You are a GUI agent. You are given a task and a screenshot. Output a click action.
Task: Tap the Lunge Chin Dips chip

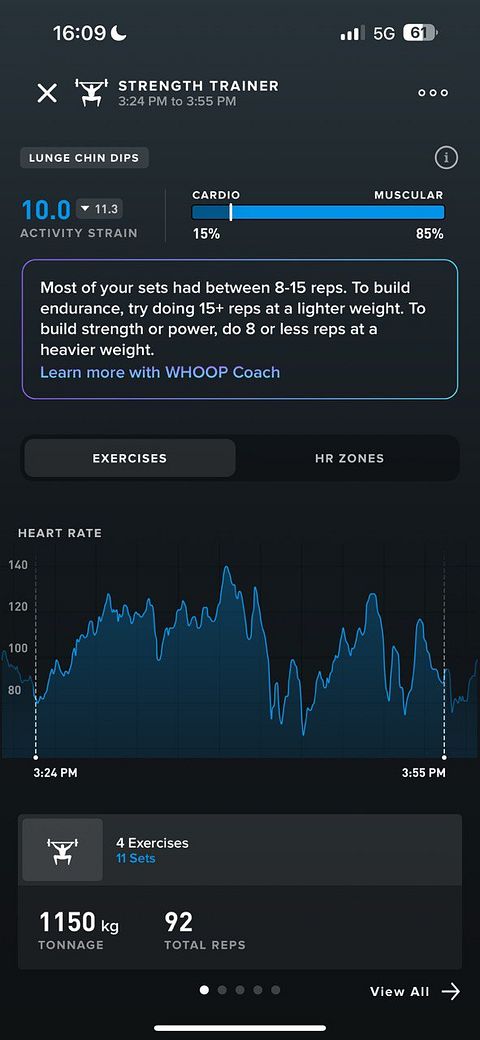pos(84,158)
